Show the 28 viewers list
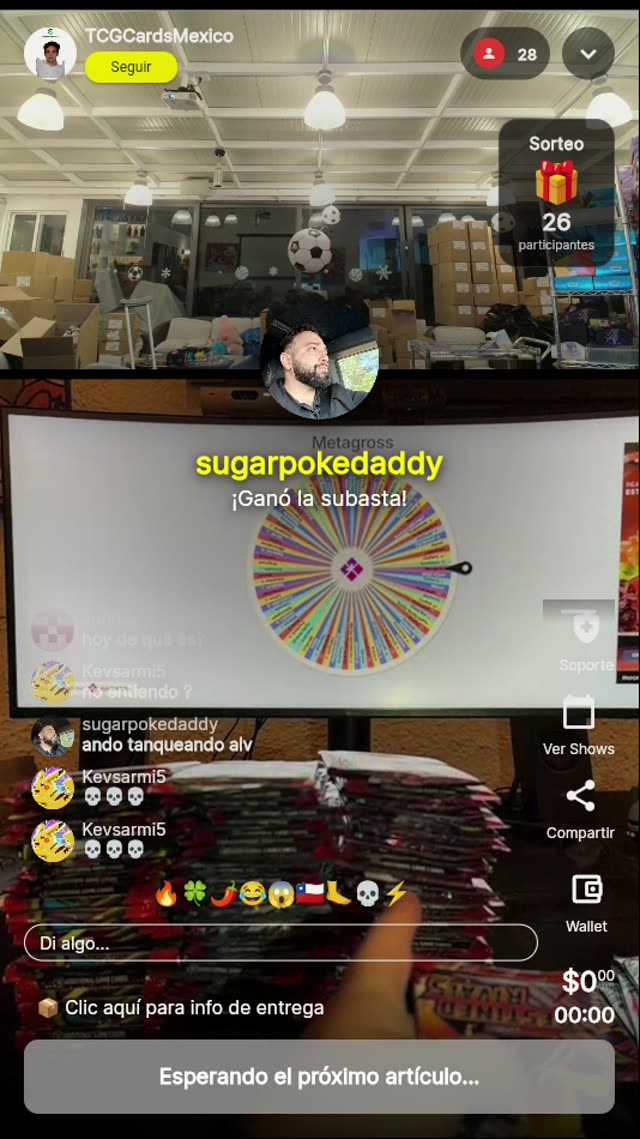This screenshot has width=640, height=1139. click(x=505, y=54)
